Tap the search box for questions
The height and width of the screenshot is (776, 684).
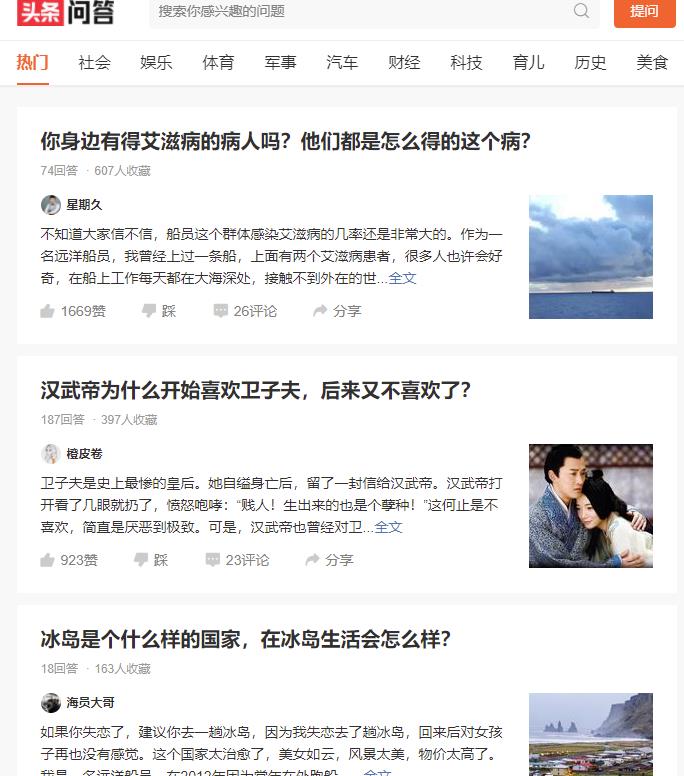point(360,11)
